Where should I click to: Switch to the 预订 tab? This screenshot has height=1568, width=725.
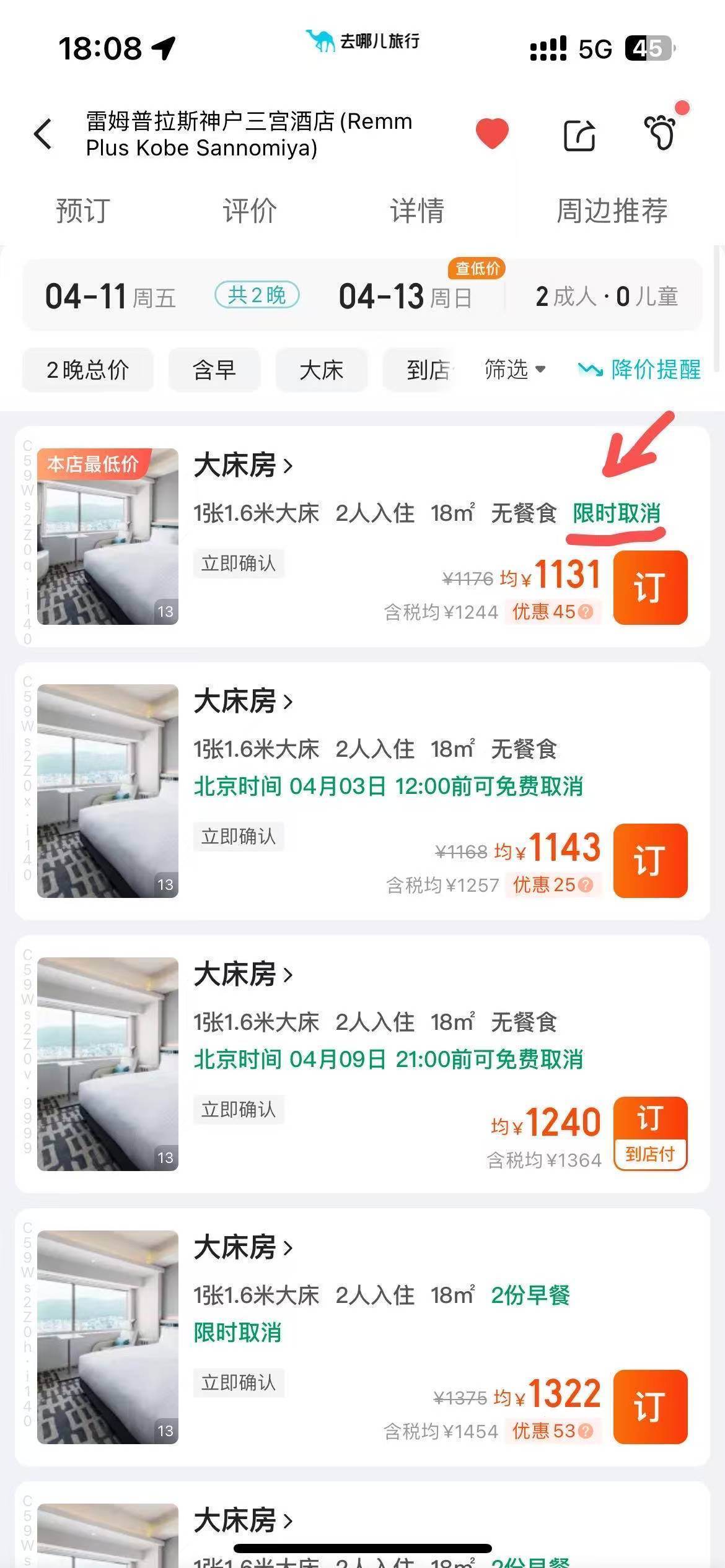coord(83,211)
